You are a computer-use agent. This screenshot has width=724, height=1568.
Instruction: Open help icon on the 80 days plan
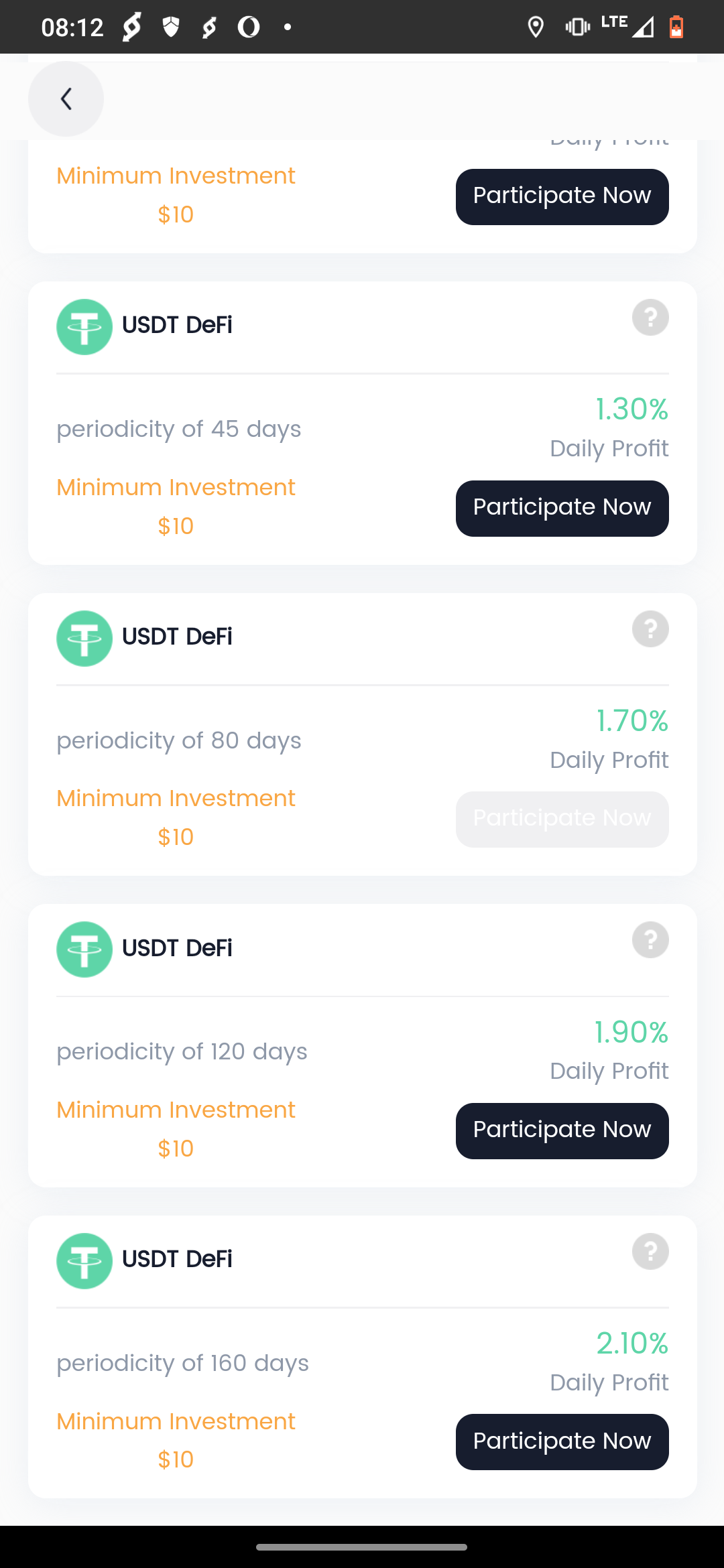[x=650, y=629]
